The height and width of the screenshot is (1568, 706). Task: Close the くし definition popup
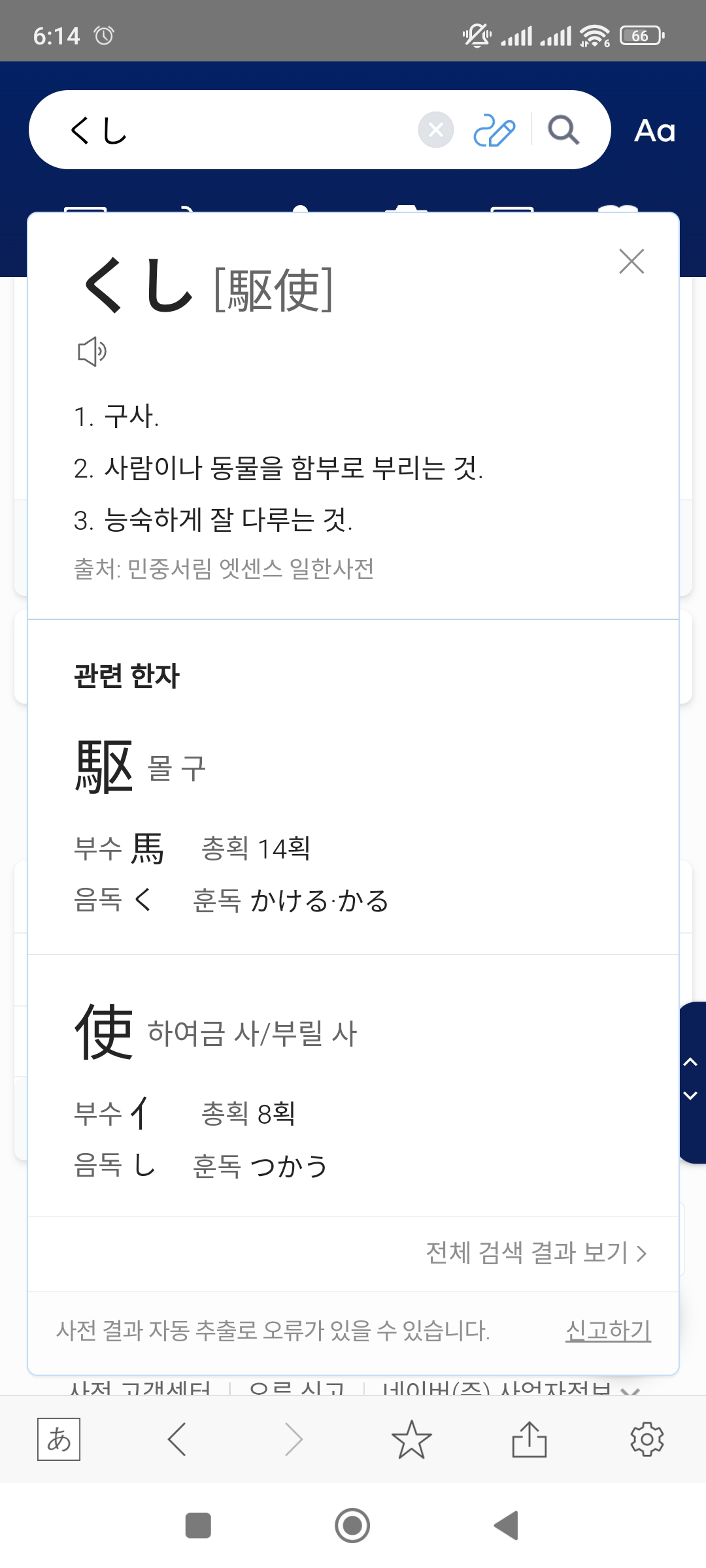(631, 261)
